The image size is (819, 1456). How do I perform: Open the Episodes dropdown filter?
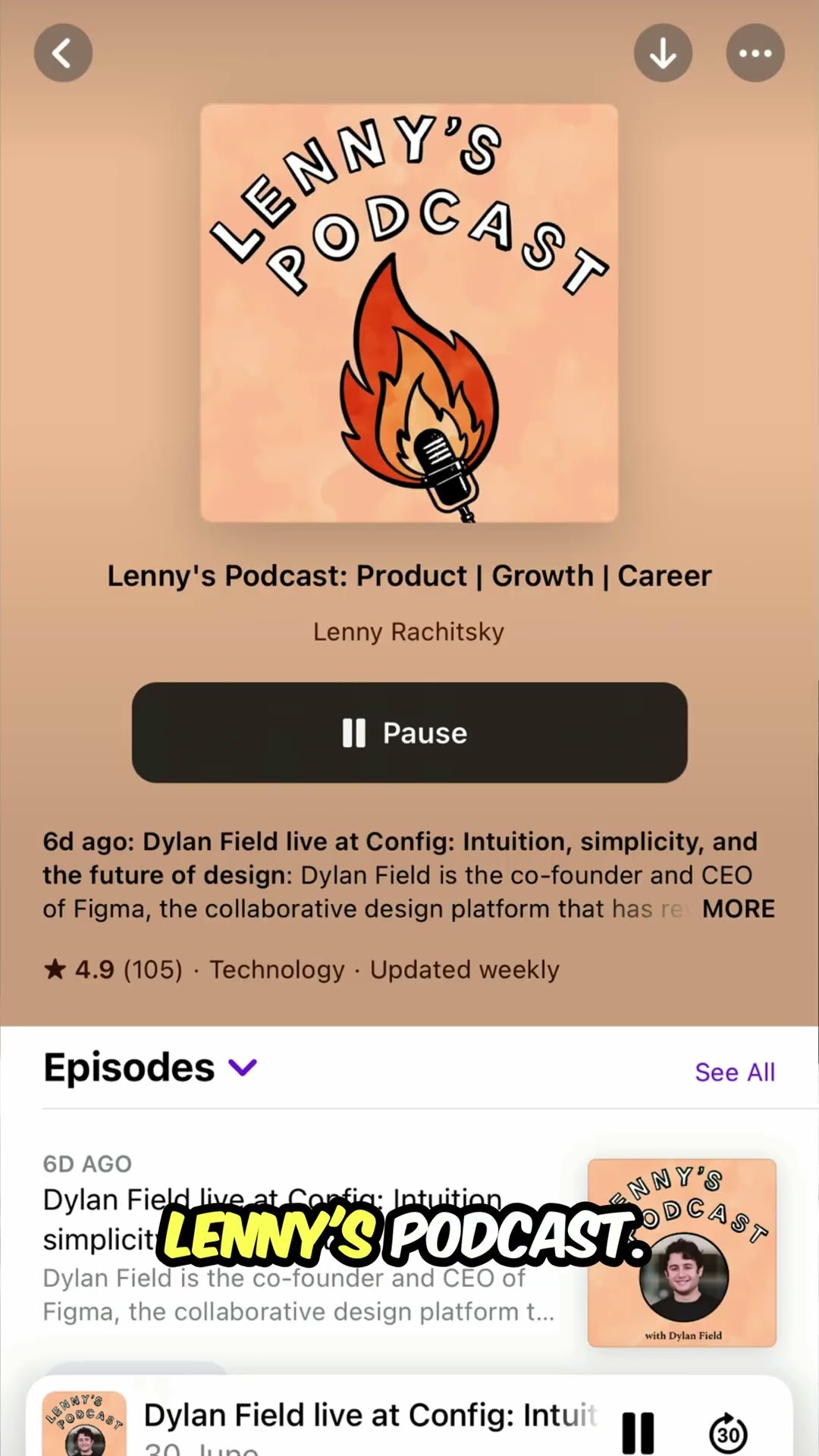(243, 1068)
